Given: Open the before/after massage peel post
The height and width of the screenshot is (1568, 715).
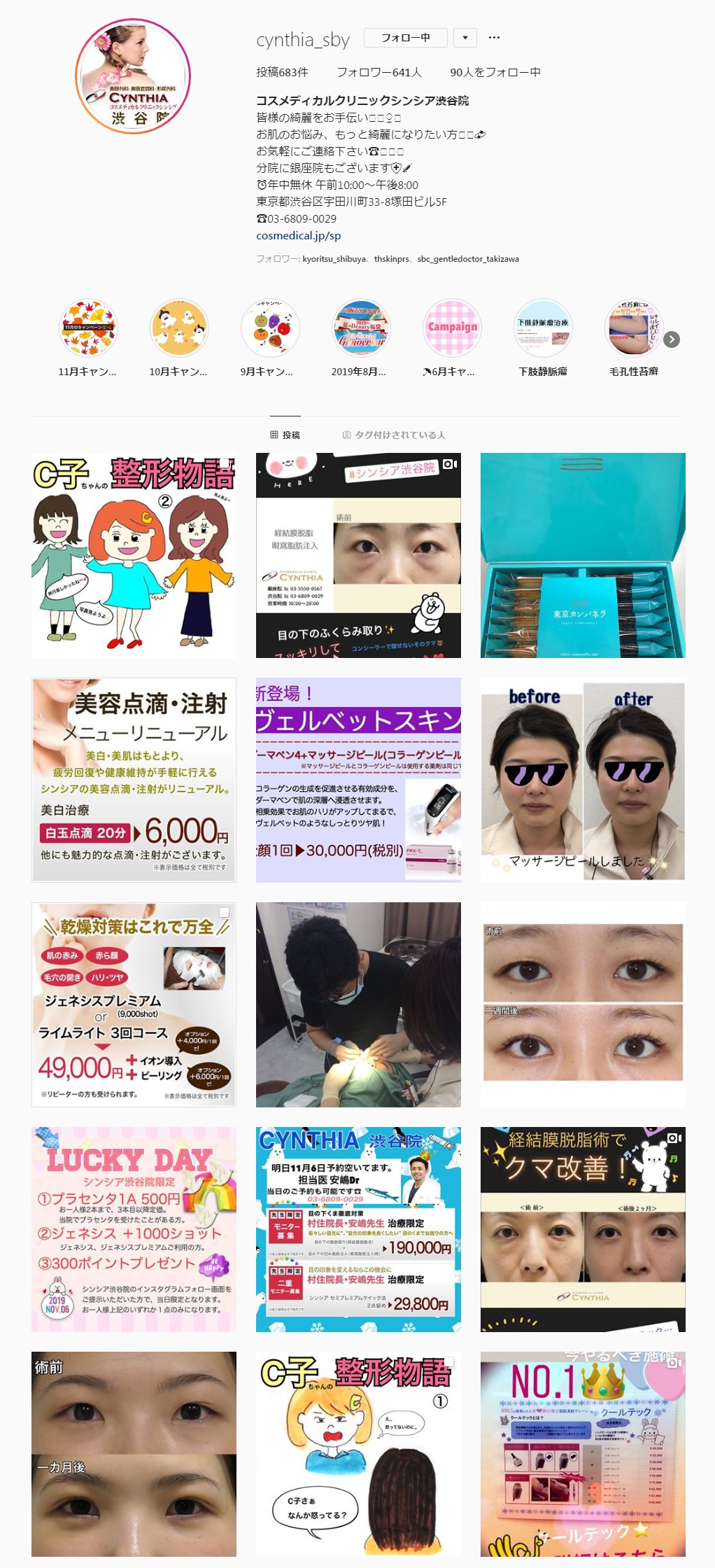Looking at the screenshot, I should 583,780.
